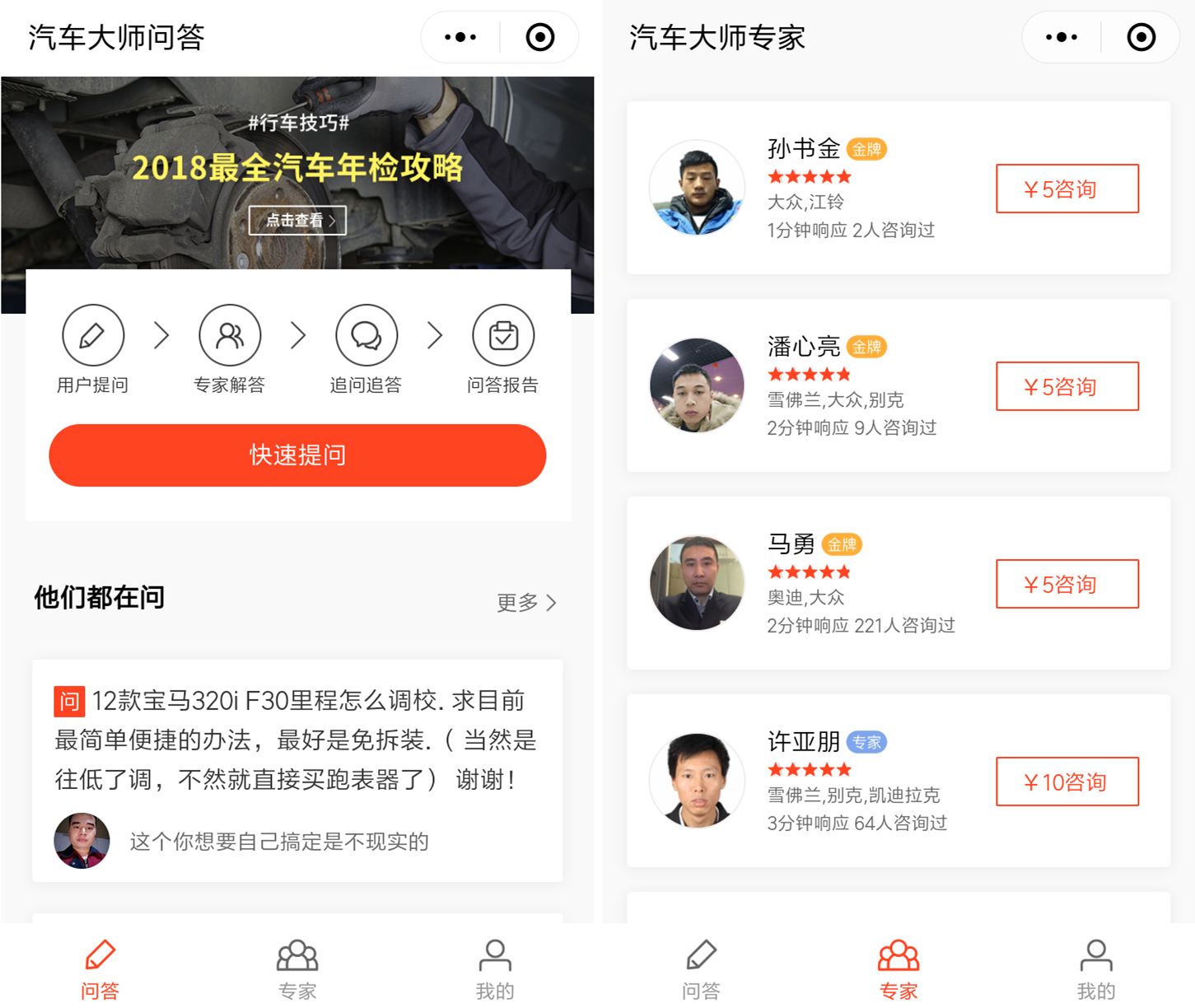Start ¥5 consultation with 马勇

1067,584
